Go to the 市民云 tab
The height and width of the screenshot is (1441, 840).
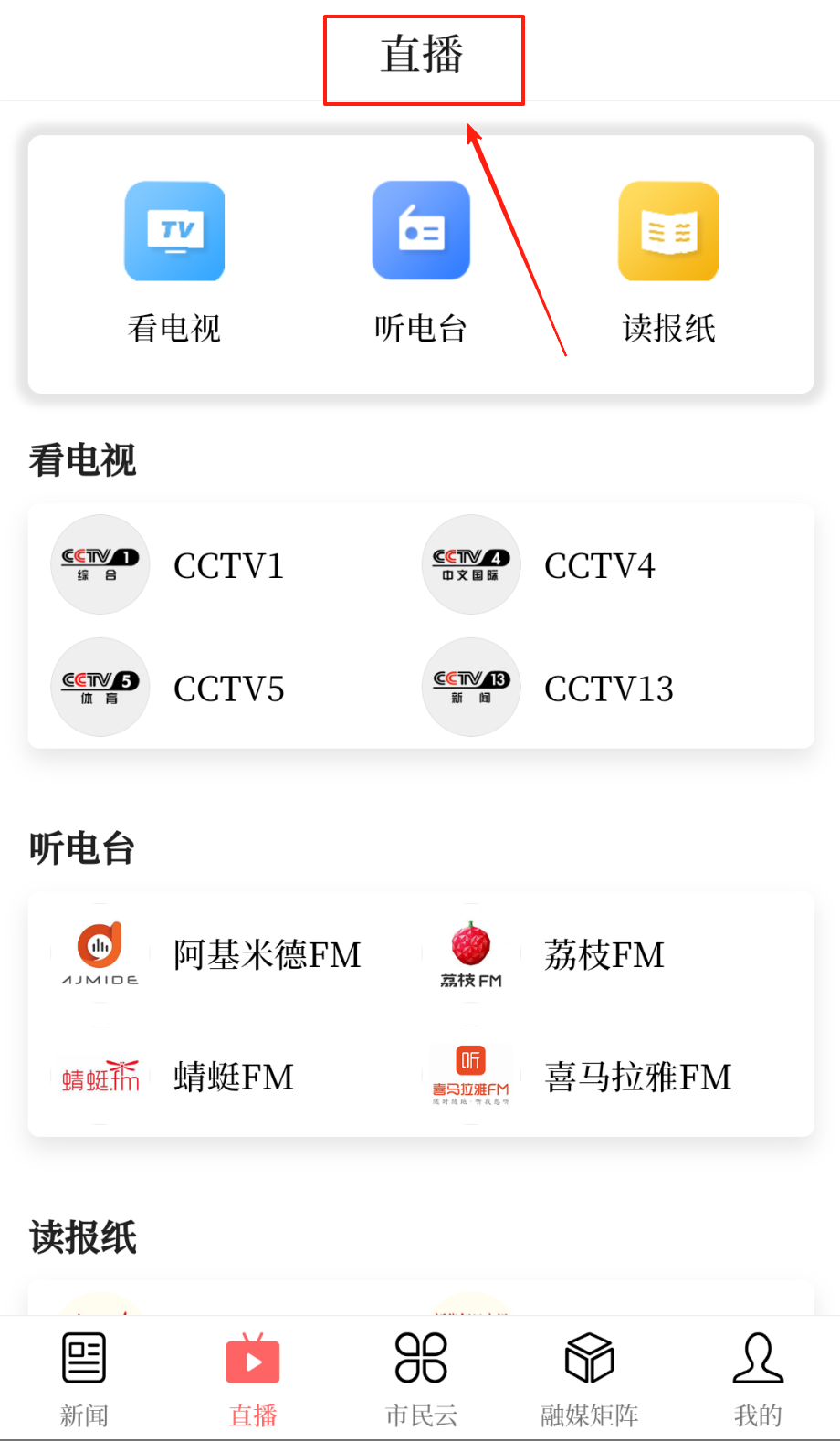(x=421, y=1378)
